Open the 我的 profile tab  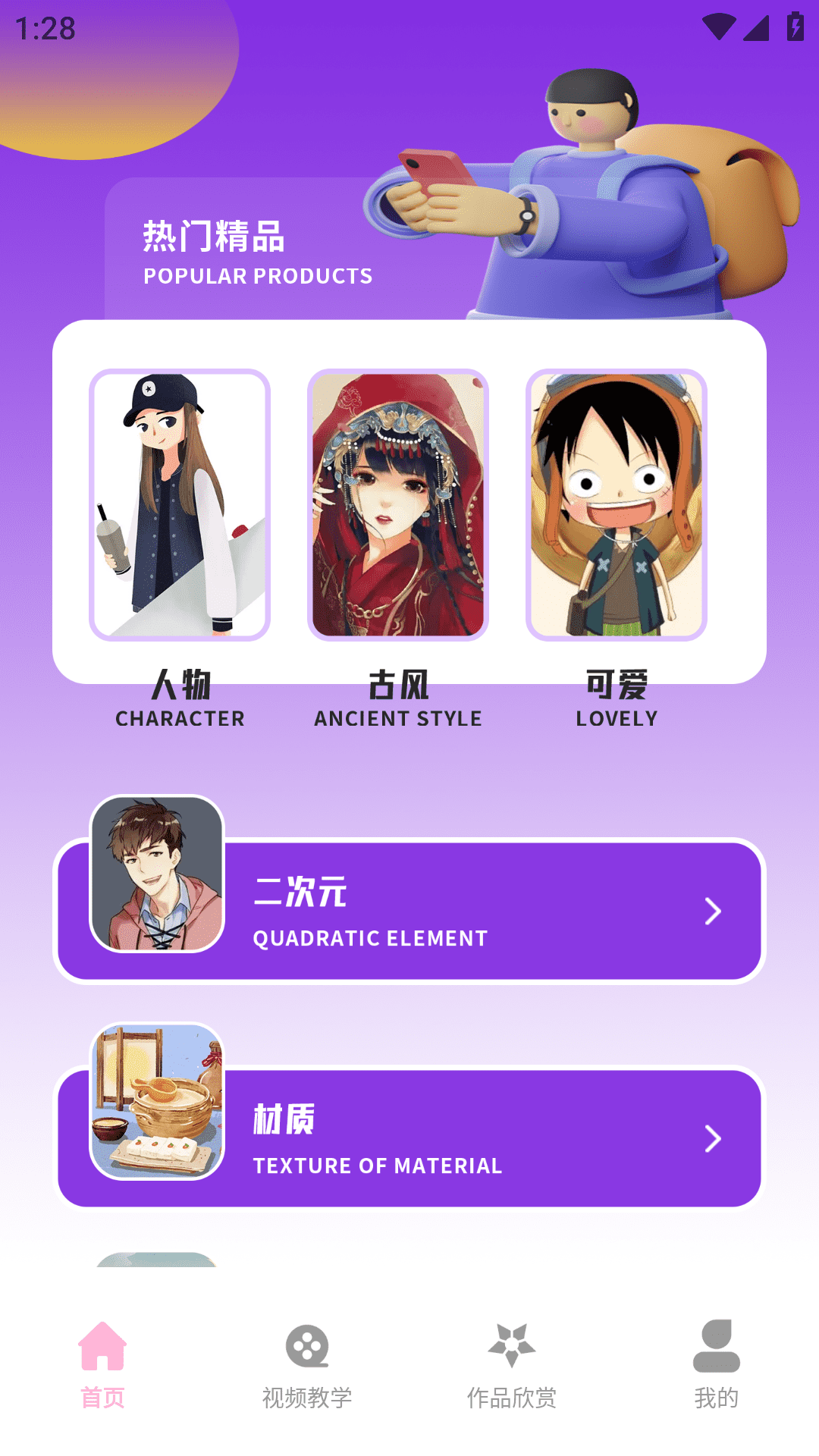tap(717, 1364)
